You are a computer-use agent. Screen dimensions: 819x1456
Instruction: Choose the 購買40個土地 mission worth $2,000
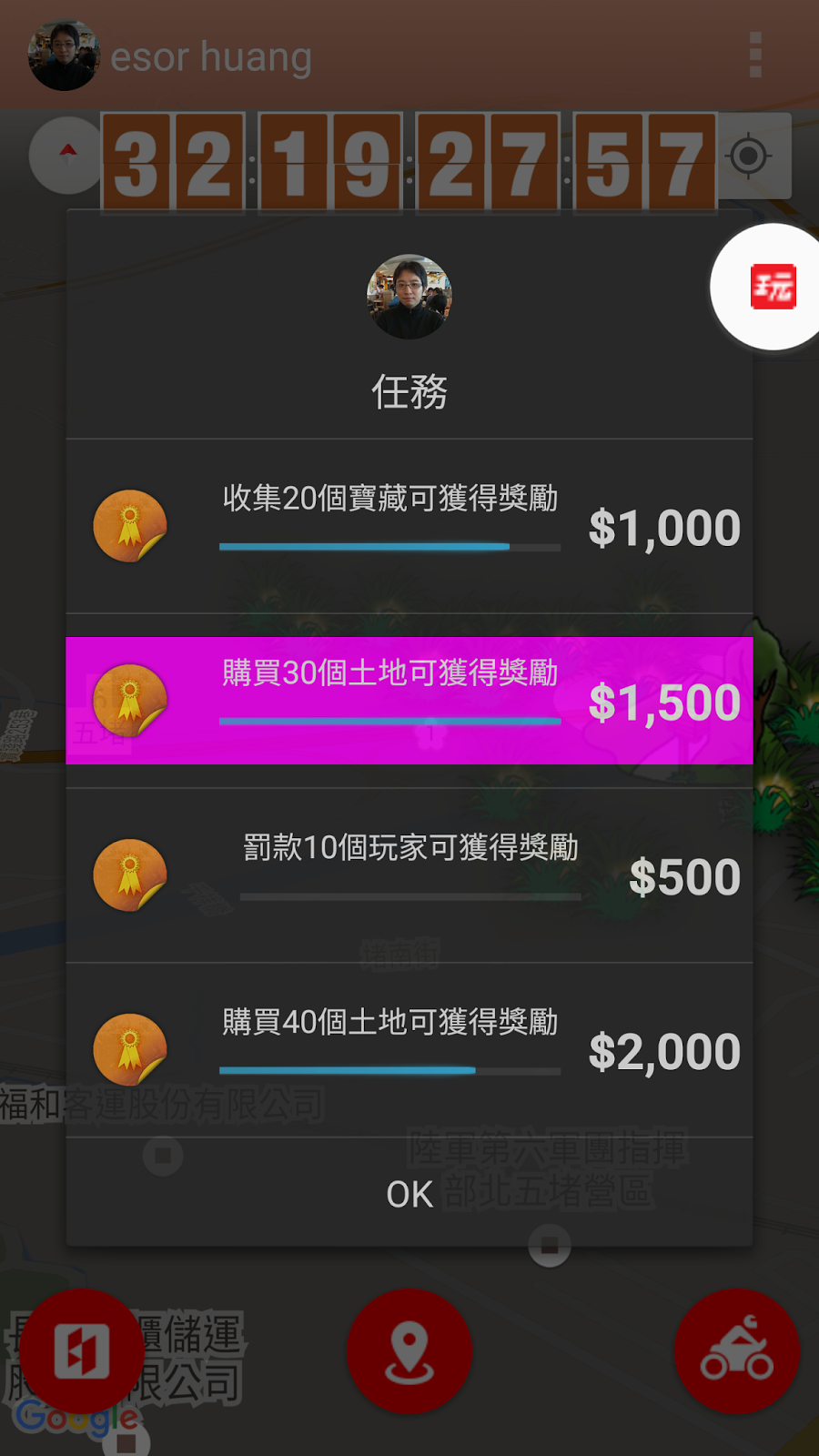click(x=409, y=1050)
